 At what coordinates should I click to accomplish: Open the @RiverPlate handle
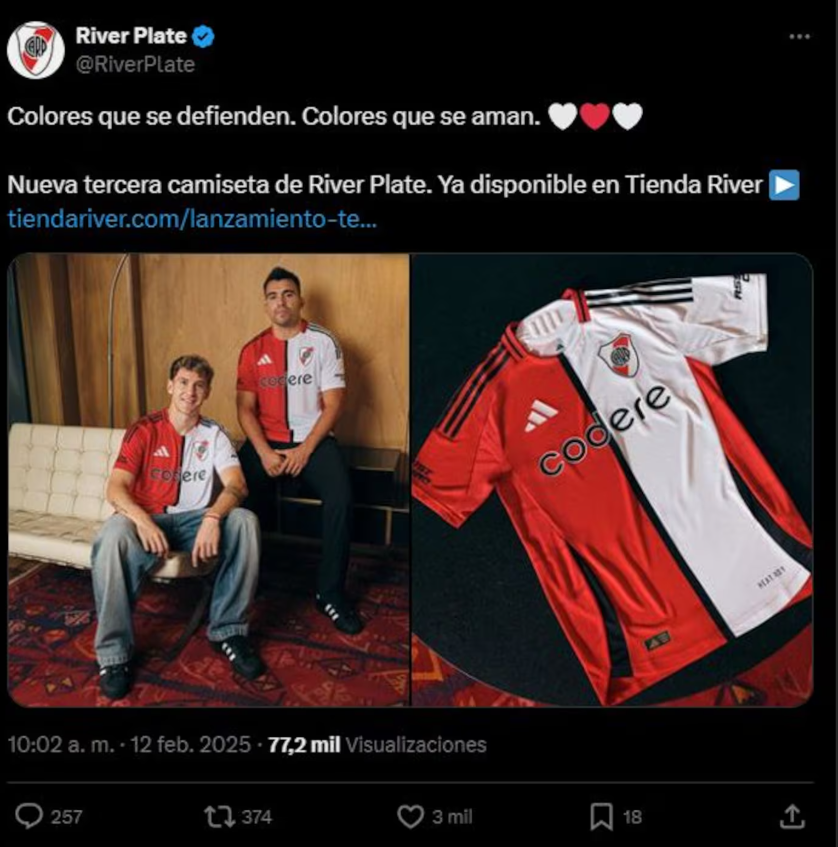[135, 65]
